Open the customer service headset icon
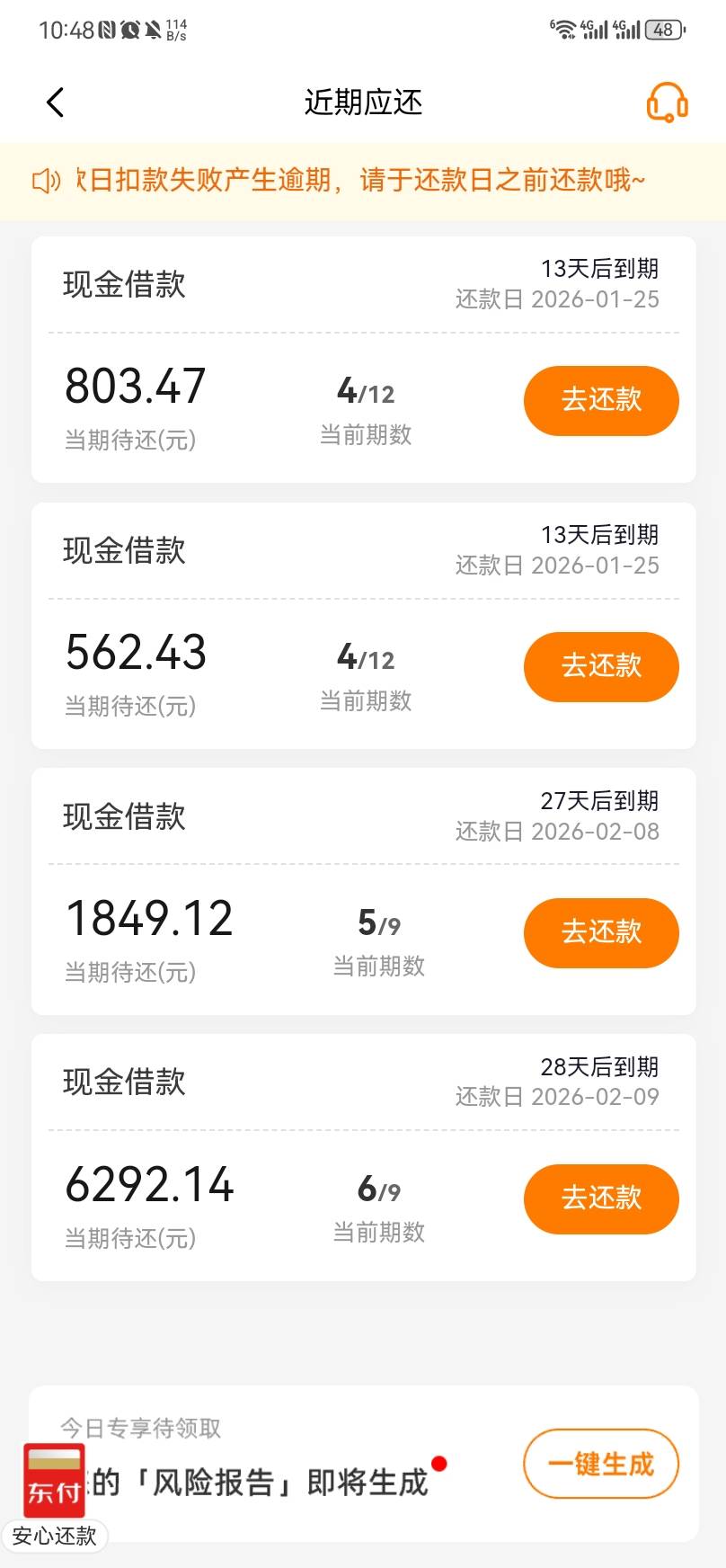726x1568 pixels. [668, 102]
